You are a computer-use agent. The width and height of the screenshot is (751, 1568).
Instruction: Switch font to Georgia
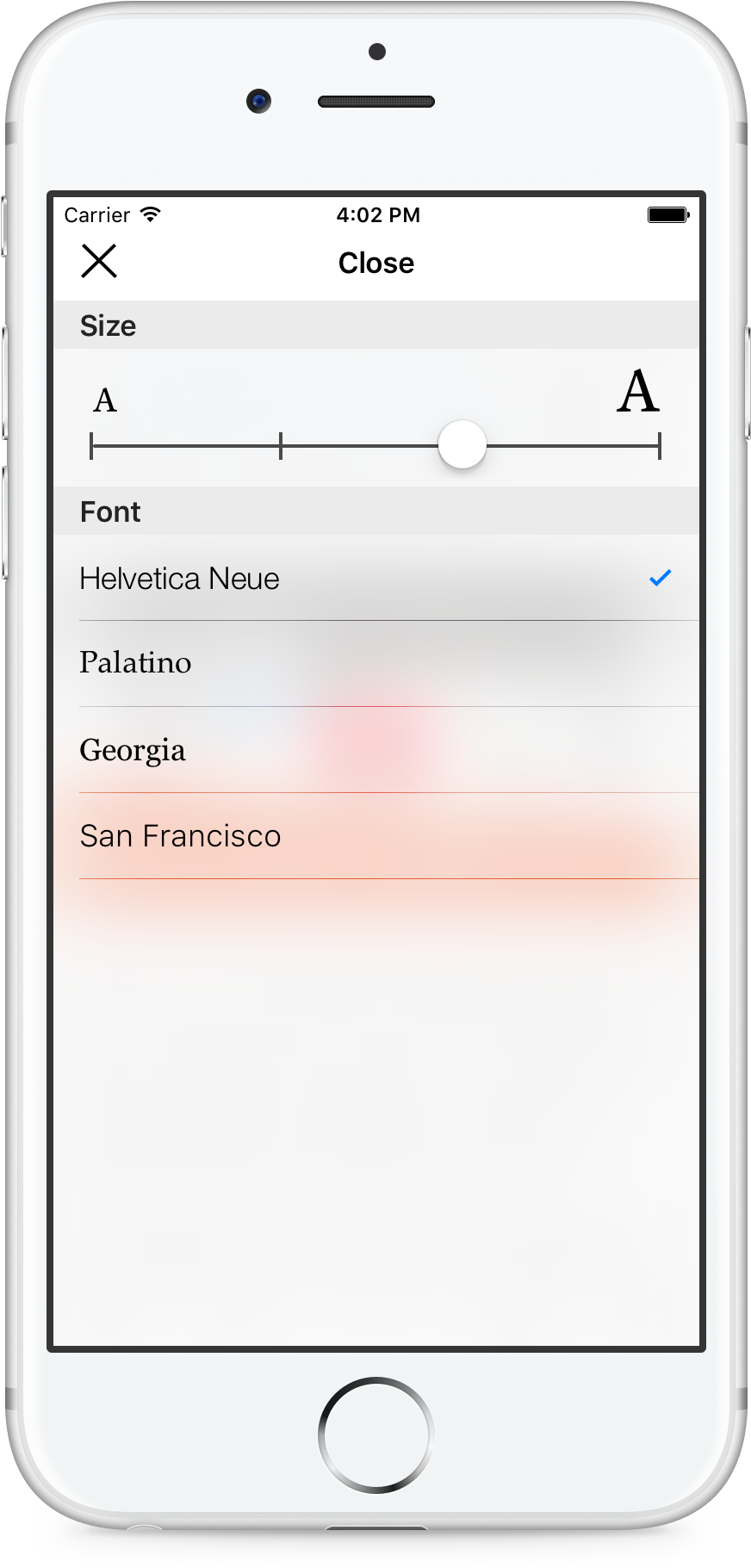click(x=376, y=750)
